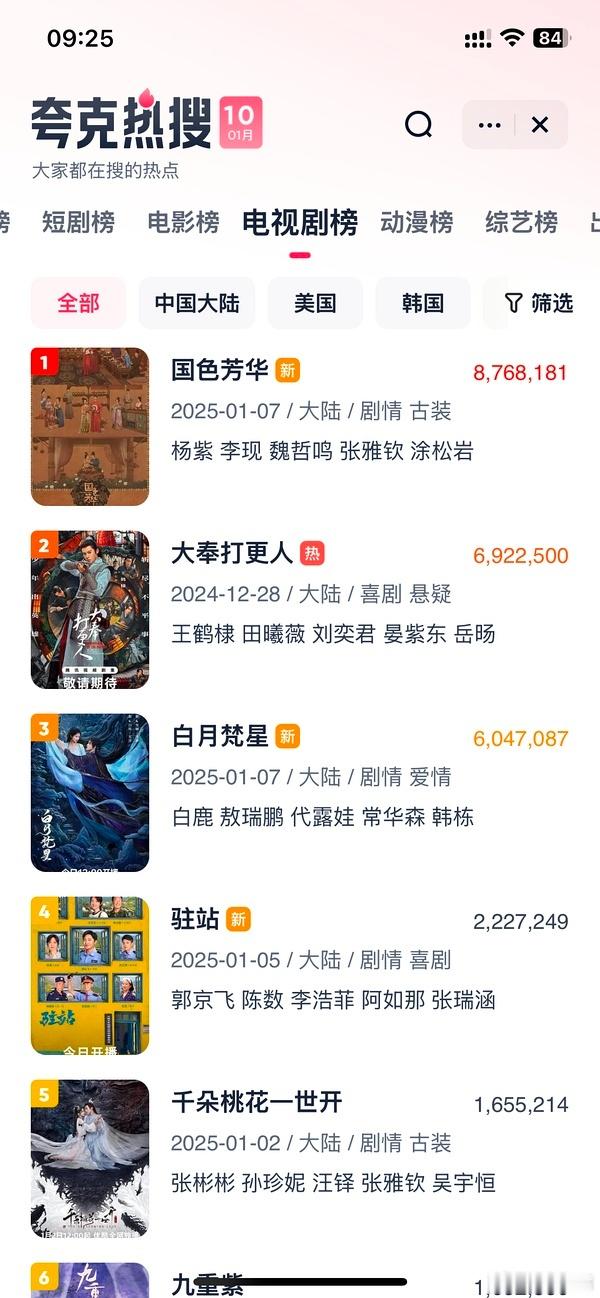Open the search magnifier icon
600x1298 pixels.
418,125
